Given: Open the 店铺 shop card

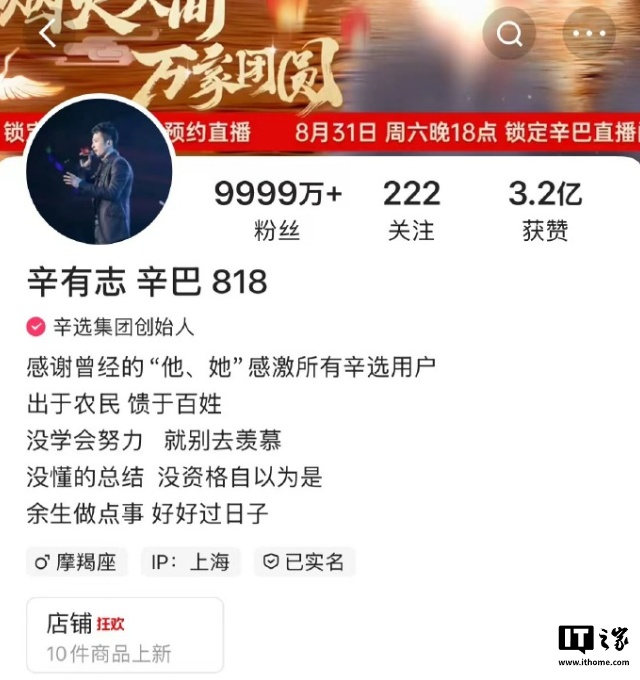Looking at the screenshot, I should click(124, 637).
